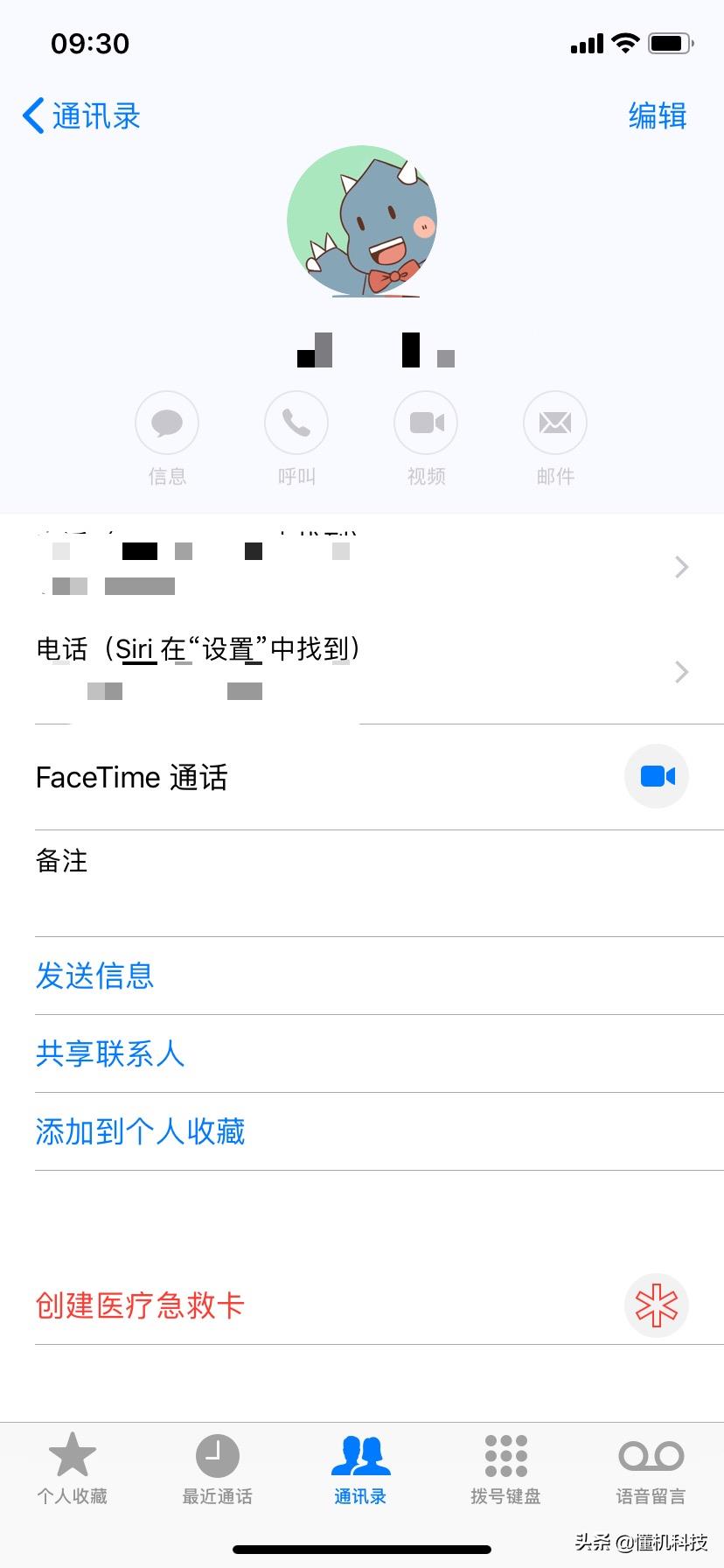Start a FaceTime video call
Viewport: 724px width, 1568px height.
pyautogui.click(x=657, y=776)
